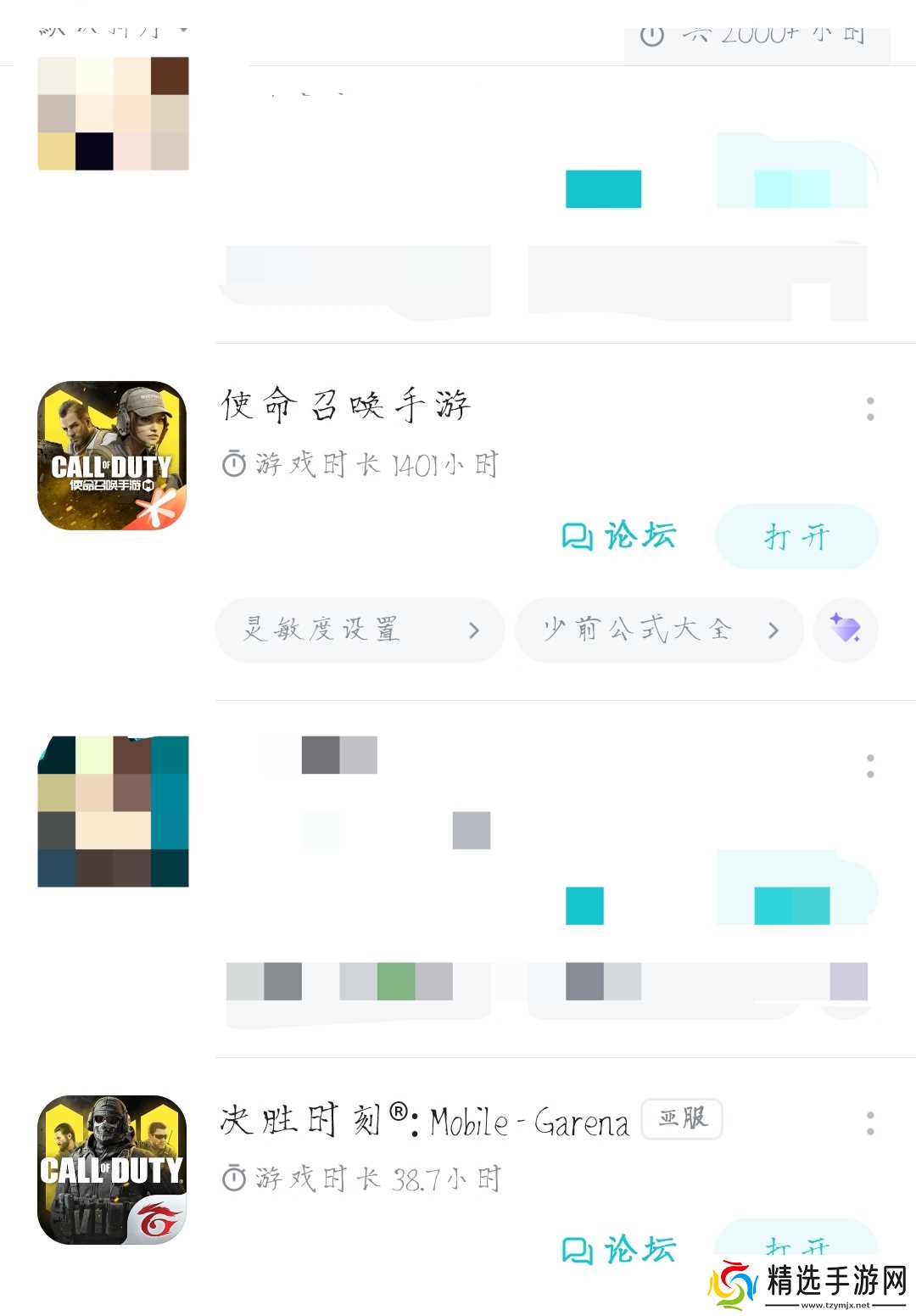
Task: Select the 亚服 server badge
Action: (682, 1120)
